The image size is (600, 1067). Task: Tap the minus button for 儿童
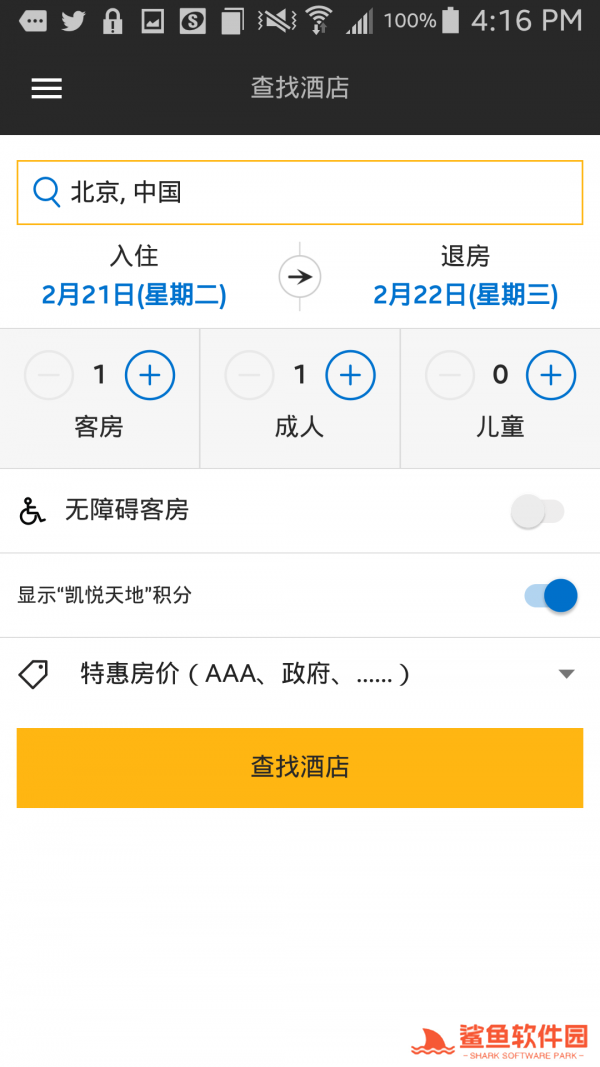(450, 375)
